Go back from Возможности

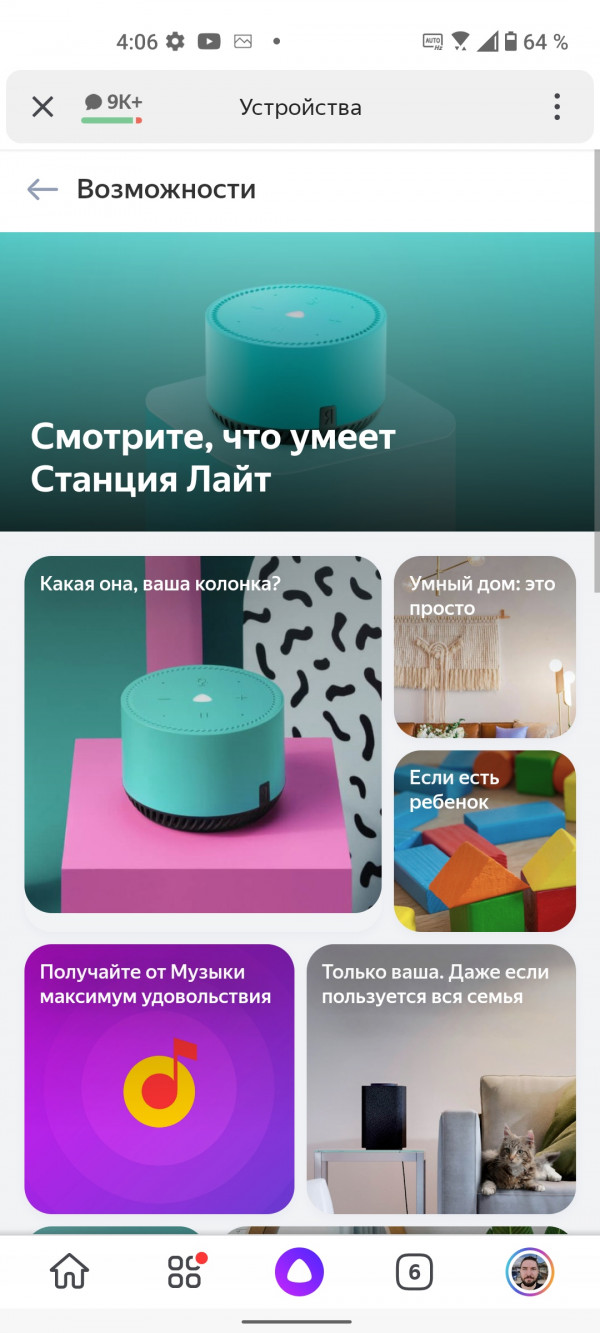[x=42, y=189]
